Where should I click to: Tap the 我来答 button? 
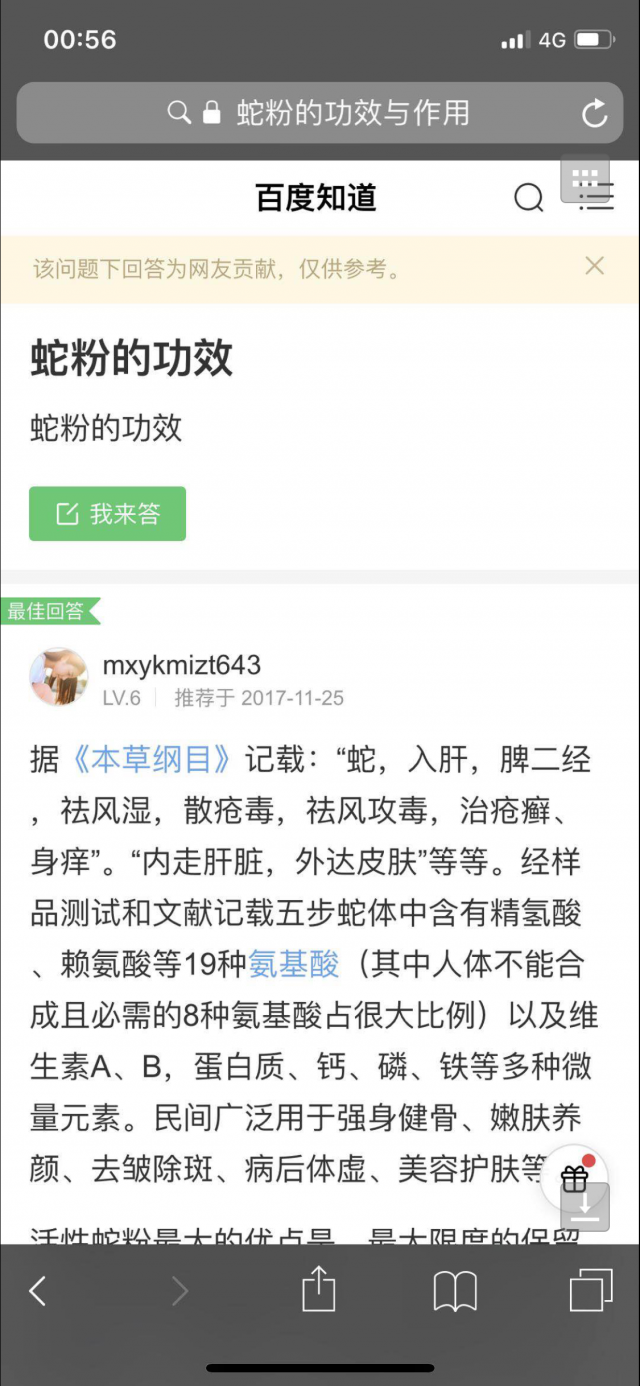click(x=107, y=514)
